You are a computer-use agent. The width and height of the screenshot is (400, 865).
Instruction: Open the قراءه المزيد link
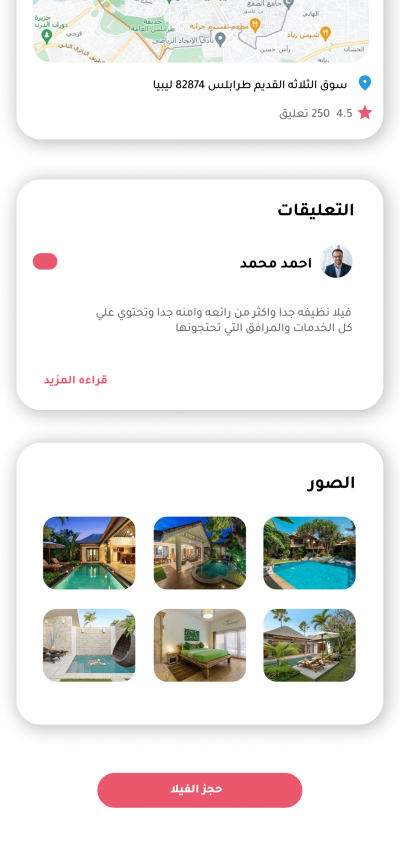pos(76,380)
